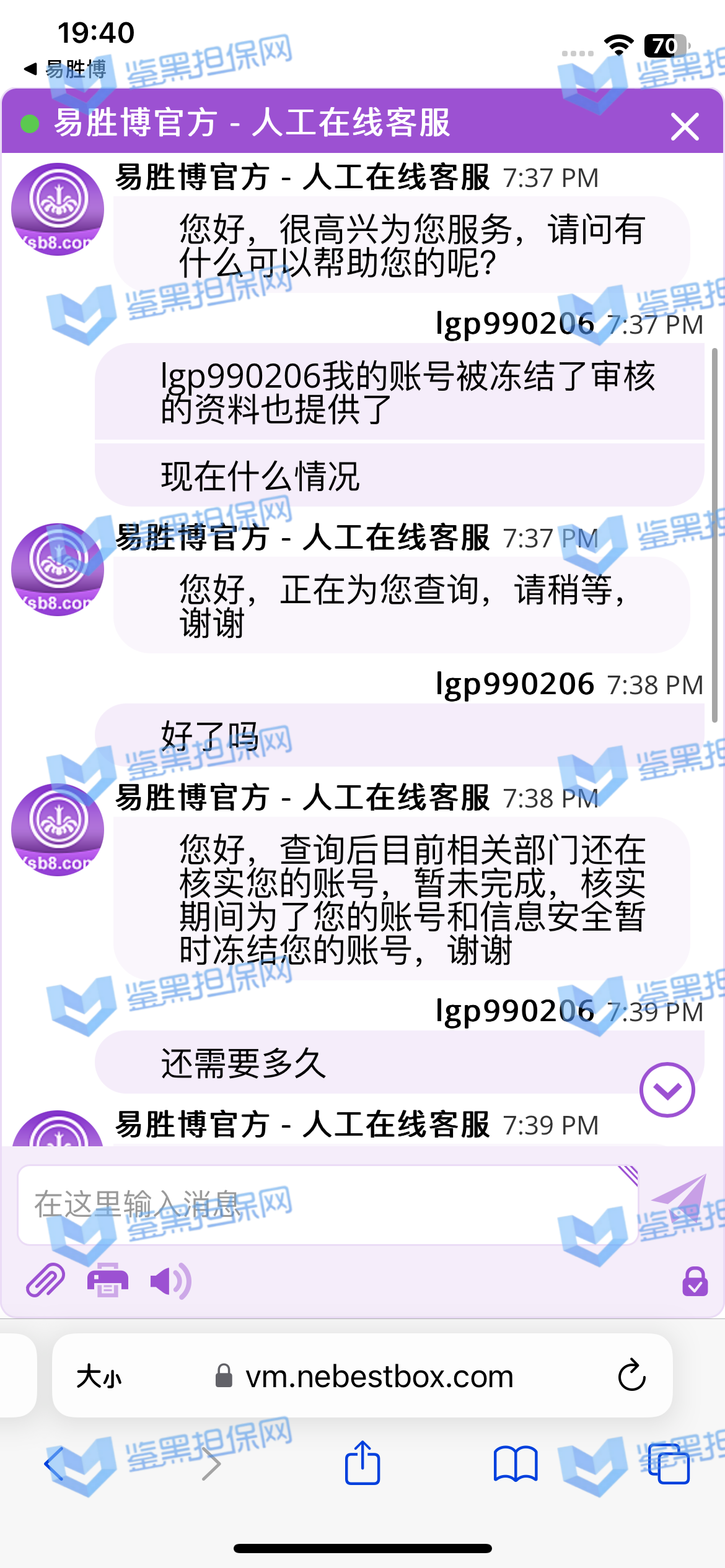Open Safari bookmarks
The image size is (725, 1568).
(x=516, y=1464)
